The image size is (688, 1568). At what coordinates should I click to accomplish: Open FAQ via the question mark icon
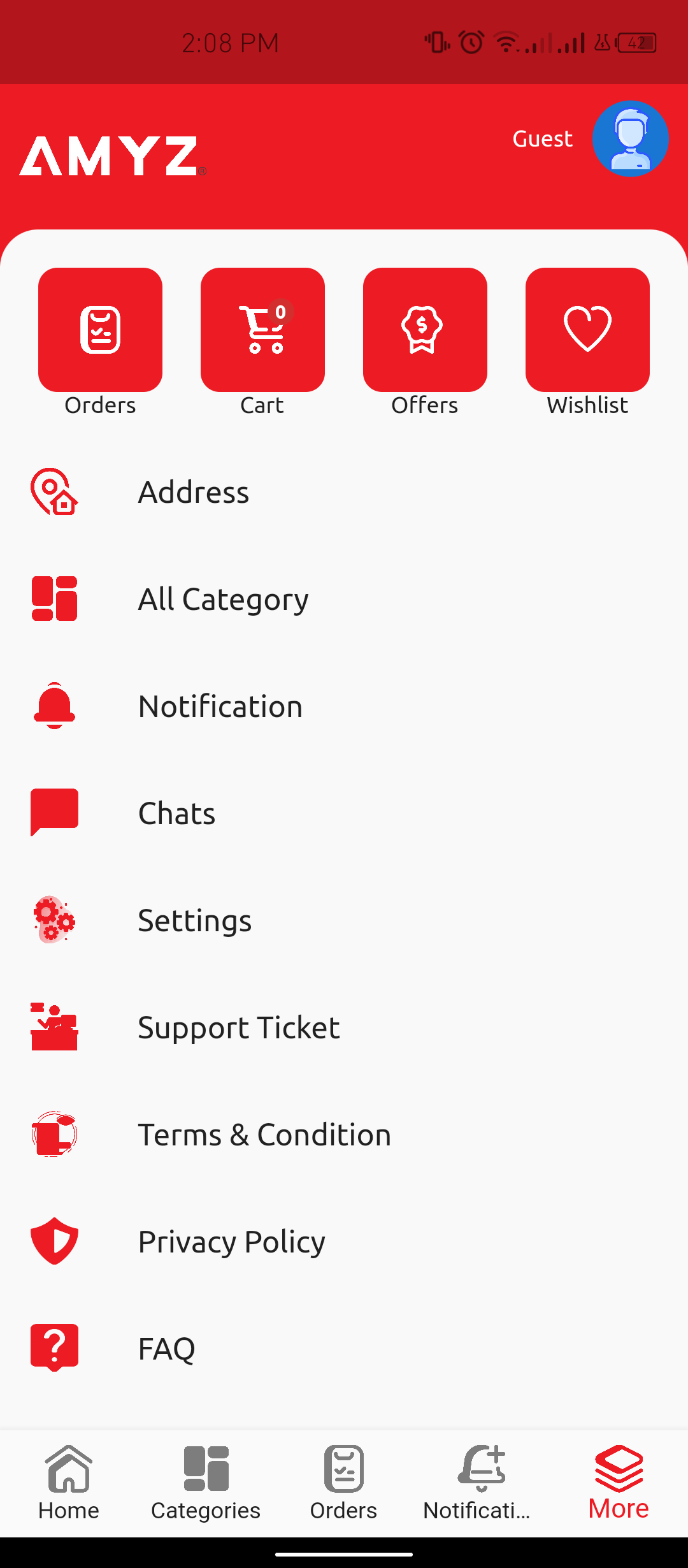pos(54,1347)
